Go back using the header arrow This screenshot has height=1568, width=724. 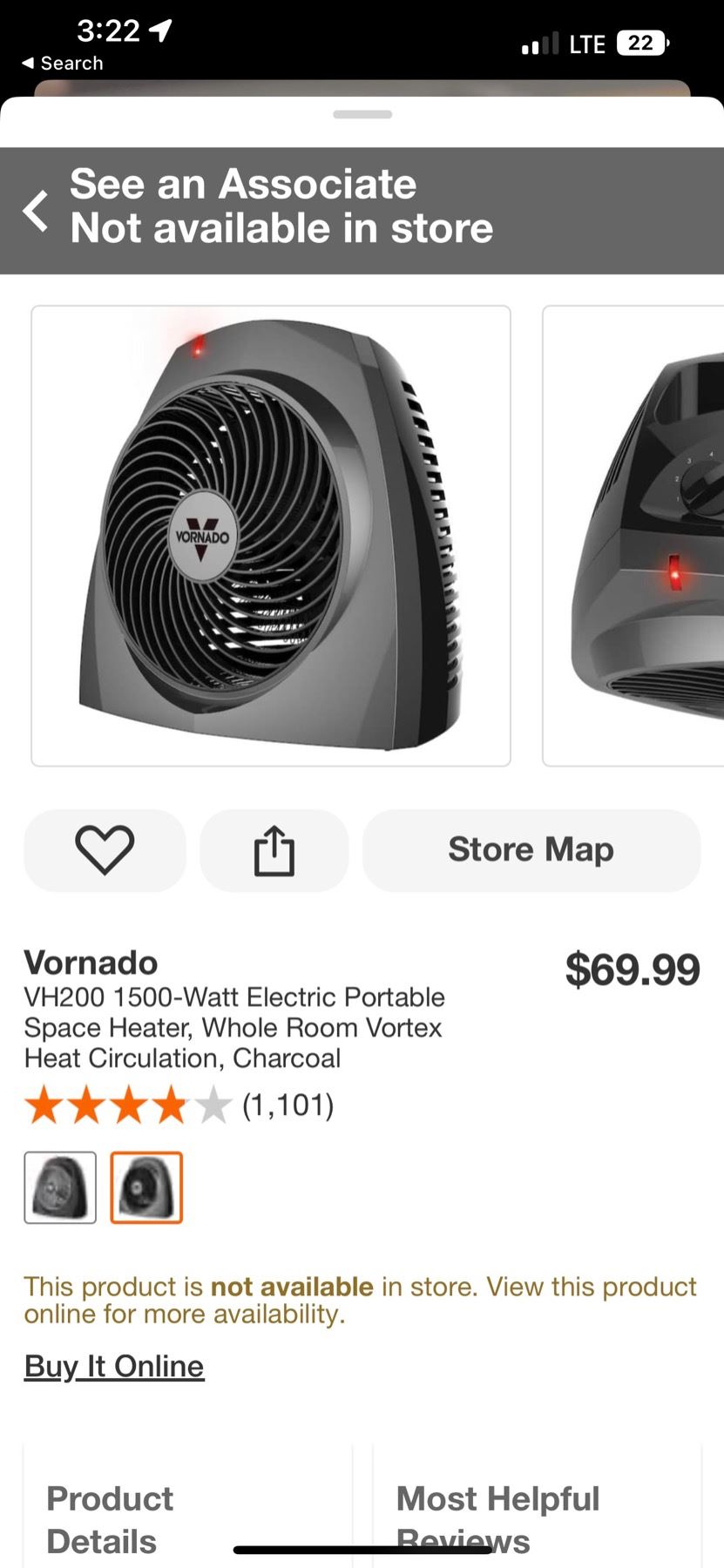(36, 211)
